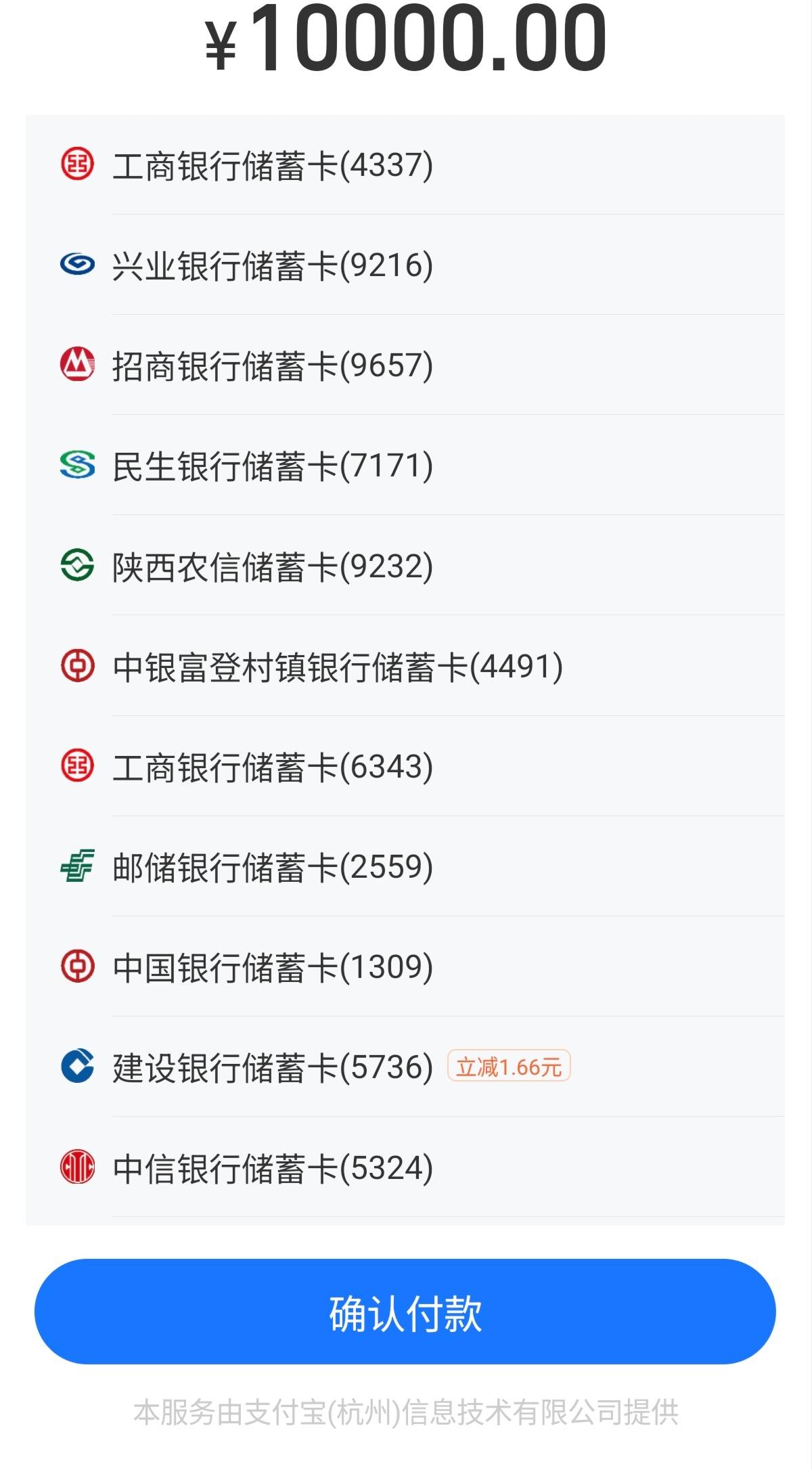Choose 兴业银行储蓄卡(9216)
This screenshot has width=812, height=1470.
[x=405, y=265]
